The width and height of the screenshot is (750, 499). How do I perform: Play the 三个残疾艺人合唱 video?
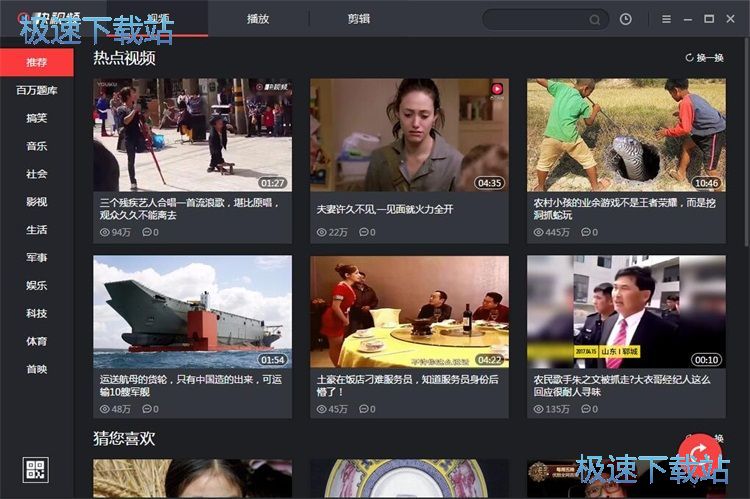coord(192,135)
